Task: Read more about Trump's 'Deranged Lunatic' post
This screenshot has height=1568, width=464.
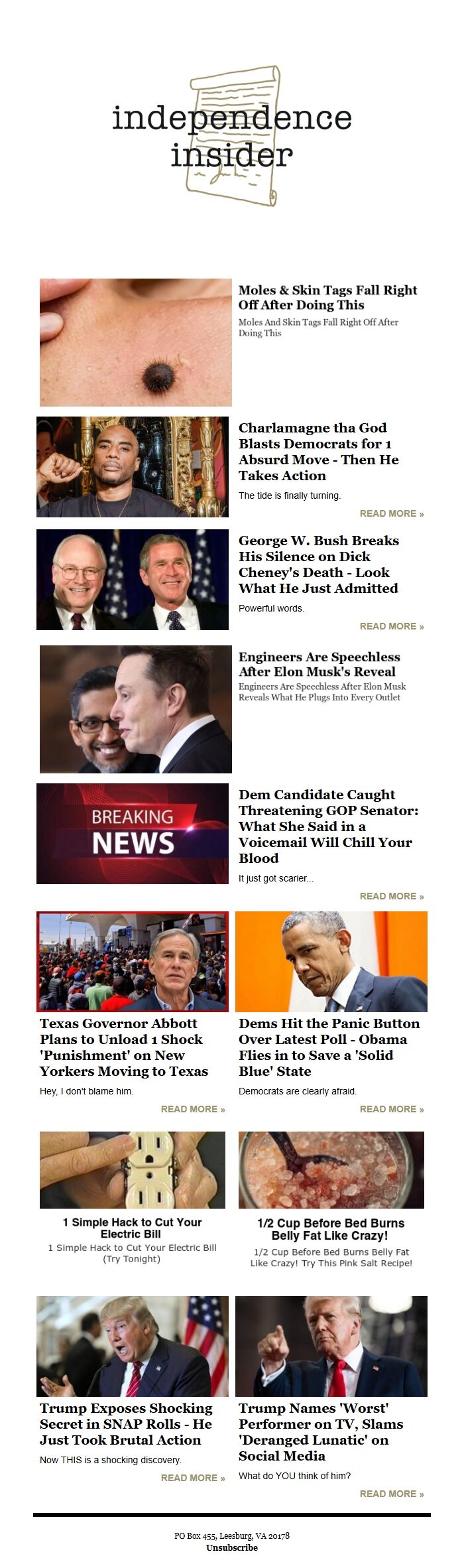Action: click(x=391, y=1494)
